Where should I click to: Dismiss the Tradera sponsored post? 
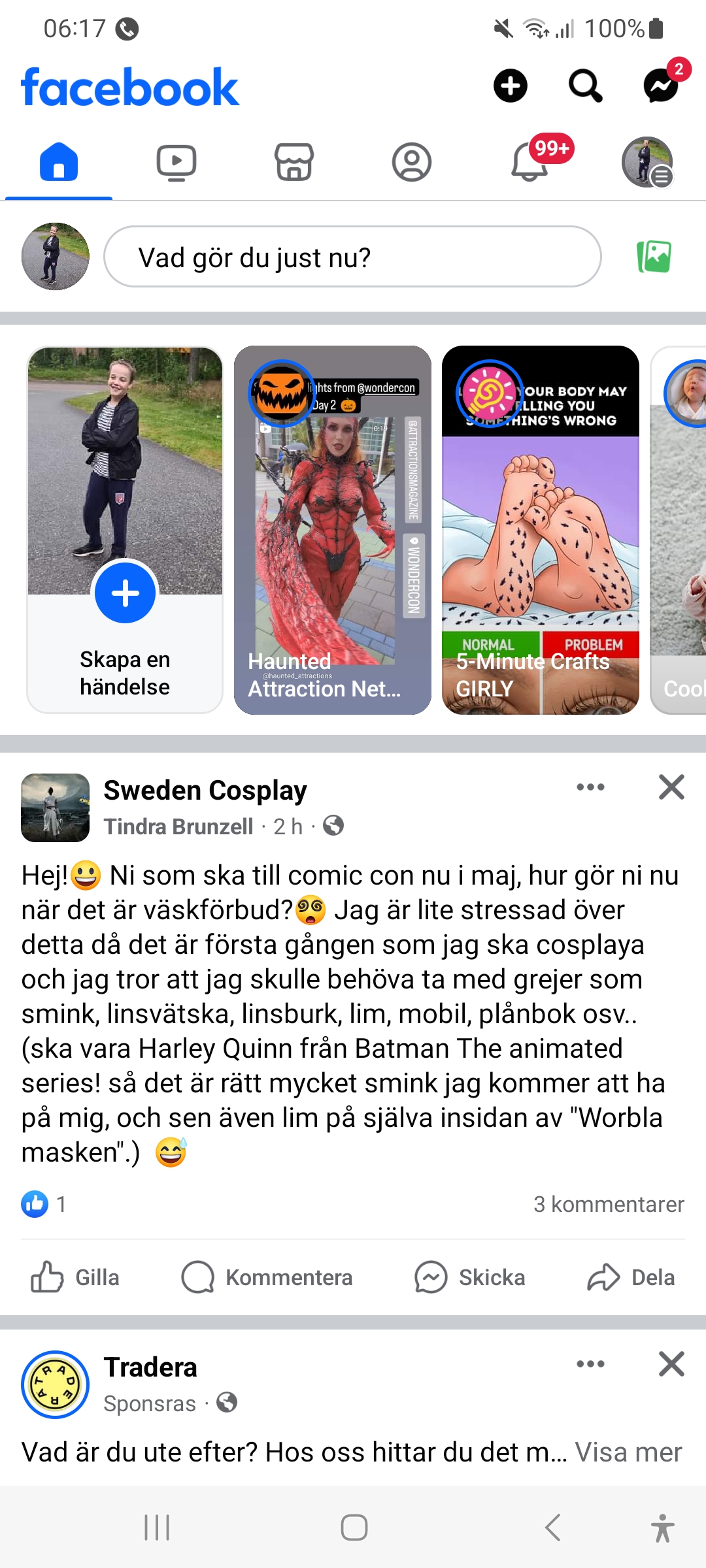coord(671,1364)
